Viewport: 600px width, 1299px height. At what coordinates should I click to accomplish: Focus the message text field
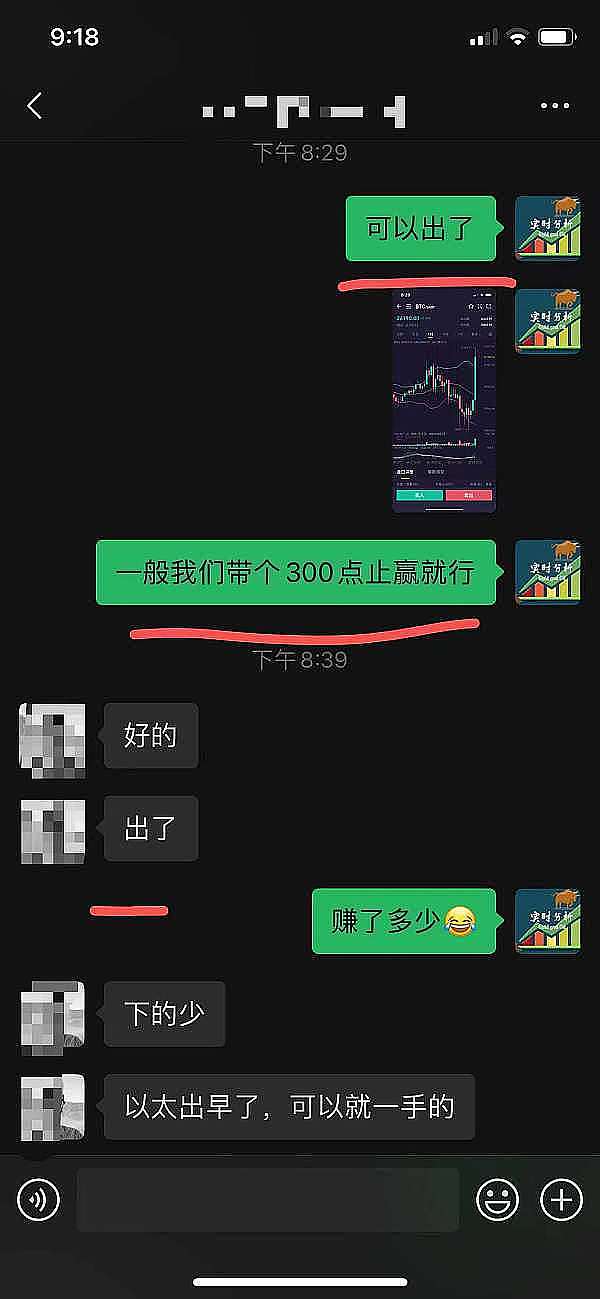pyautogui.click(x=268, y=1199)
